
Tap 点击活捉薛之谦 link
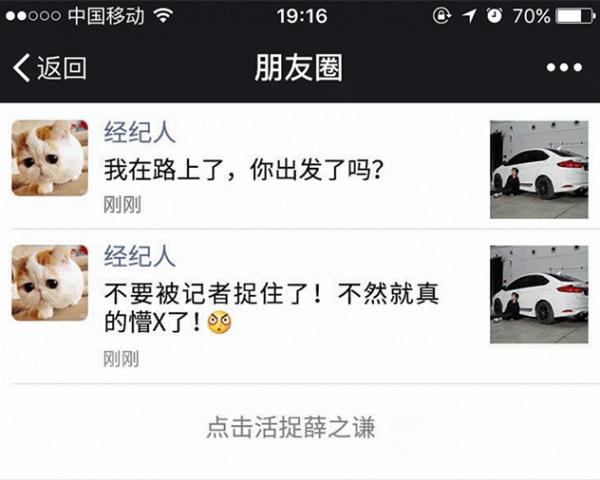point(290,428)
